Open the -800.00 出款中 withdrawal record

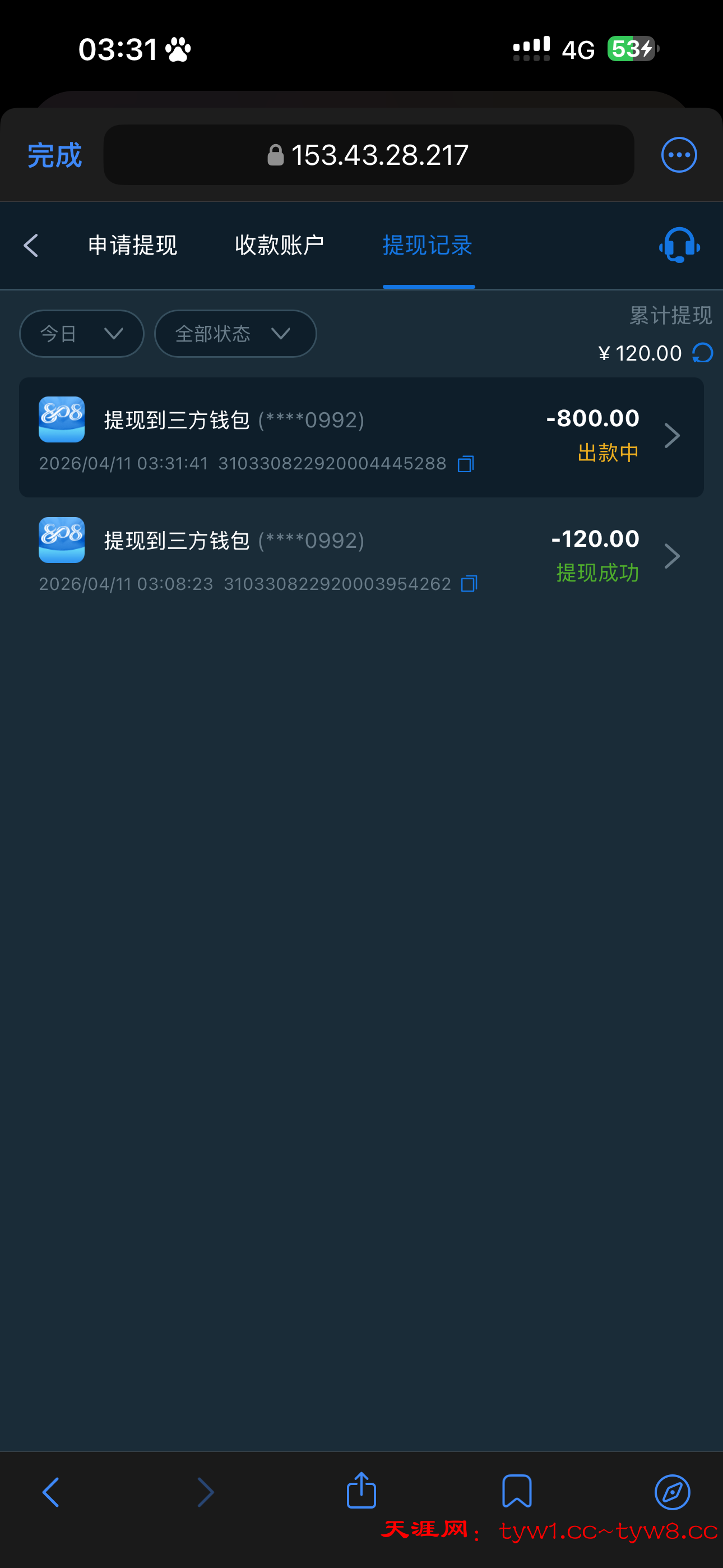pyautogui.click(x=361, y=437)
